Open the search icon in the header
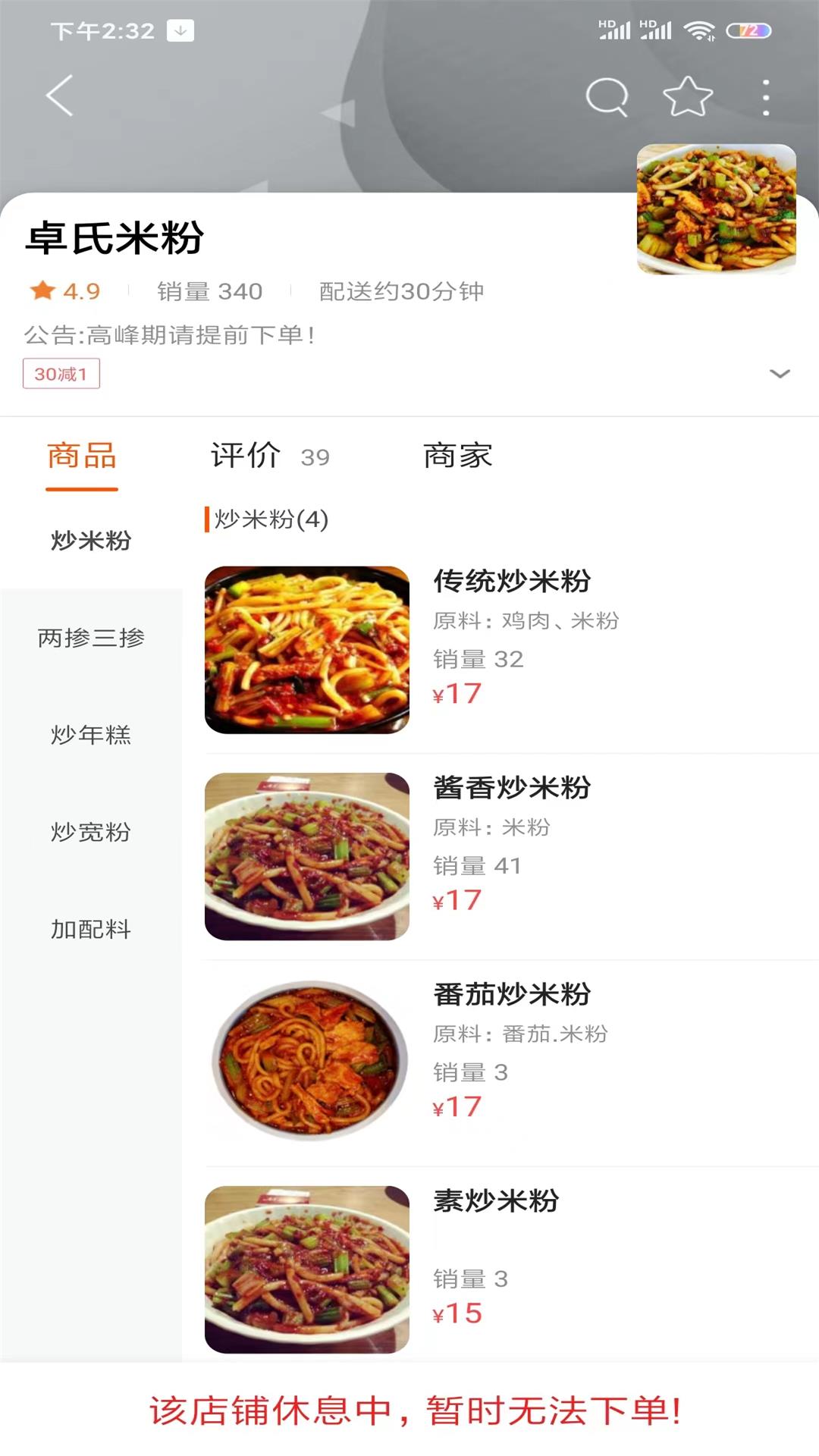This screenshot has width=819, height=1456. pyautogui.click(x=607, y=96)
